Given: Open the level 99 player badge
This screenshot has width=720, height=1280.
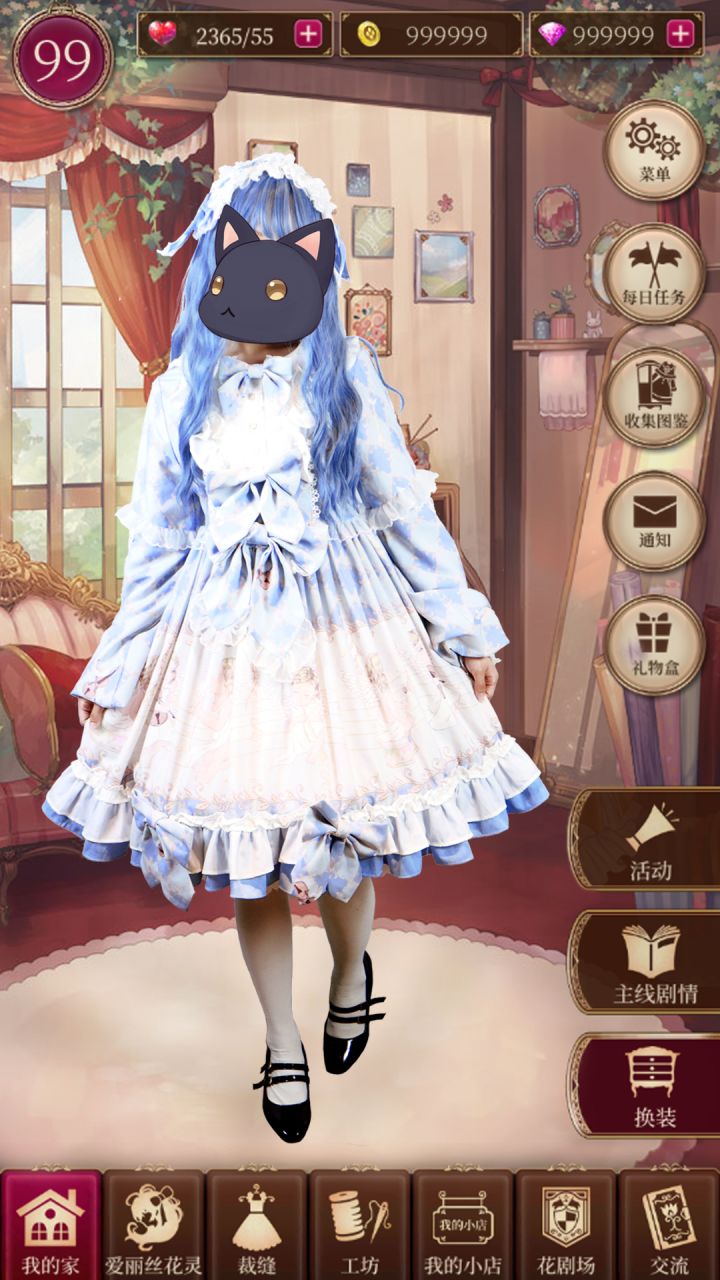Looking at the screenshot, I should pos(62,58).
